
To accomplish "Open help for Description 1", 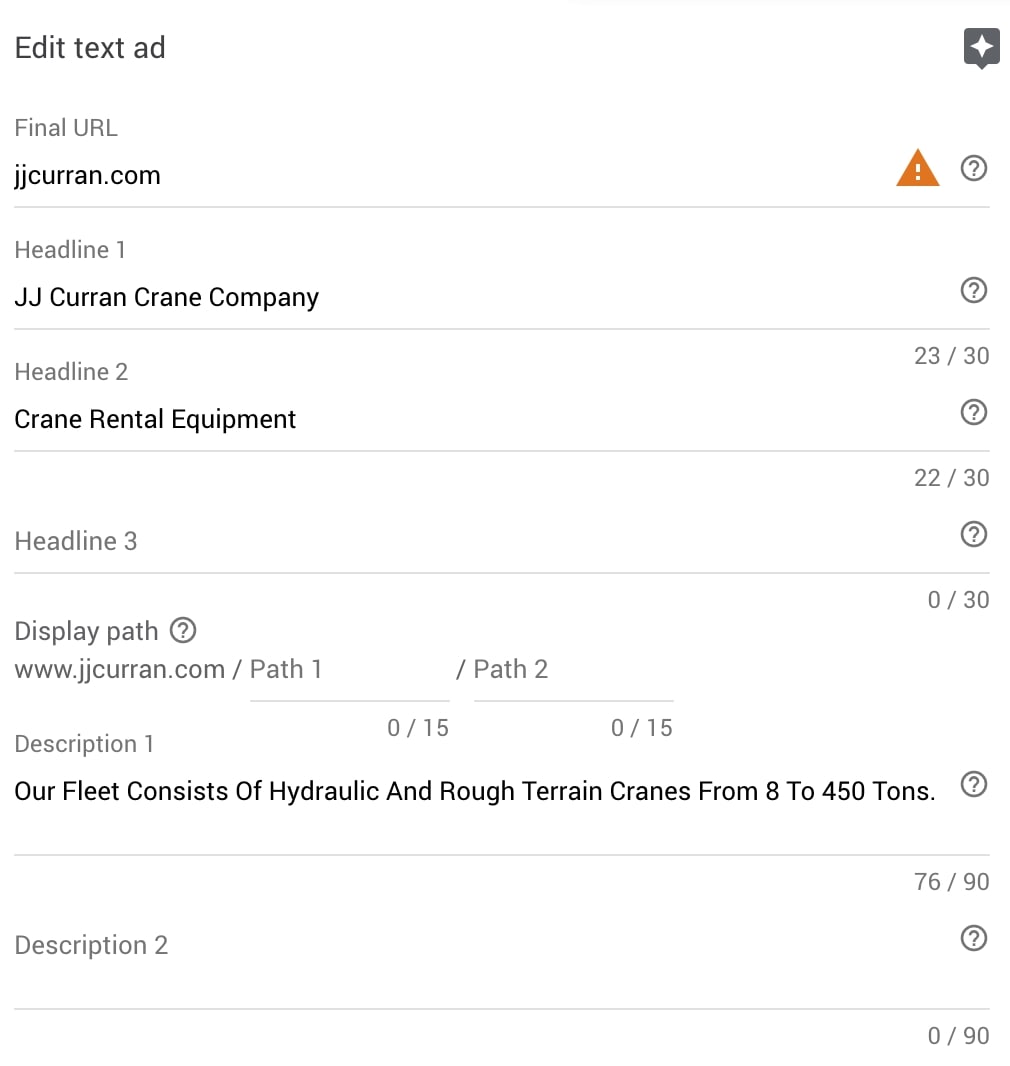I will tap(973, 785).
